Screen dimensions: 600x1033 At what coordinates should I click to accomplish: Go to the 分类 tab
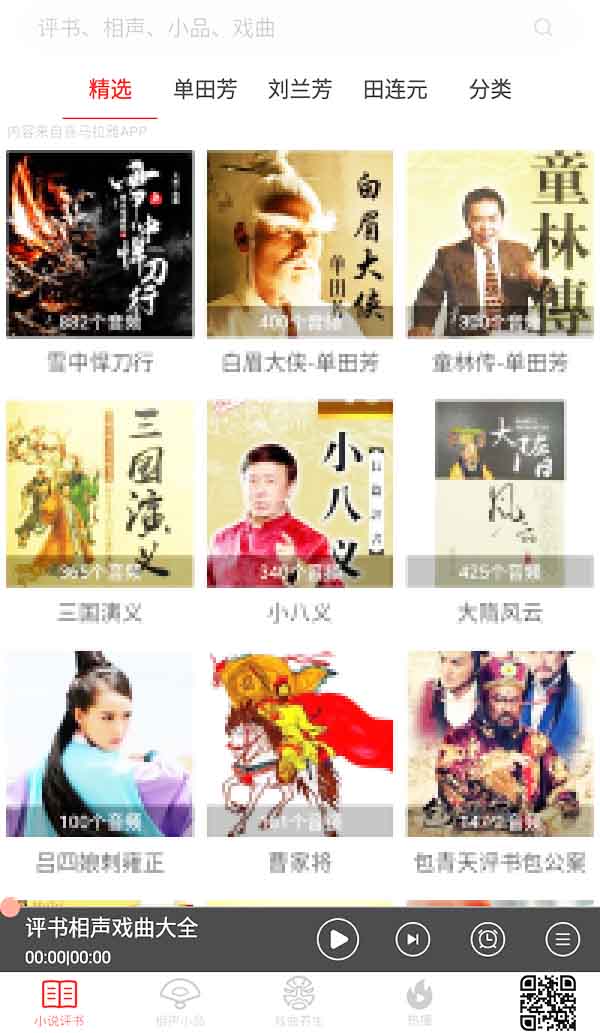[490, 89]
